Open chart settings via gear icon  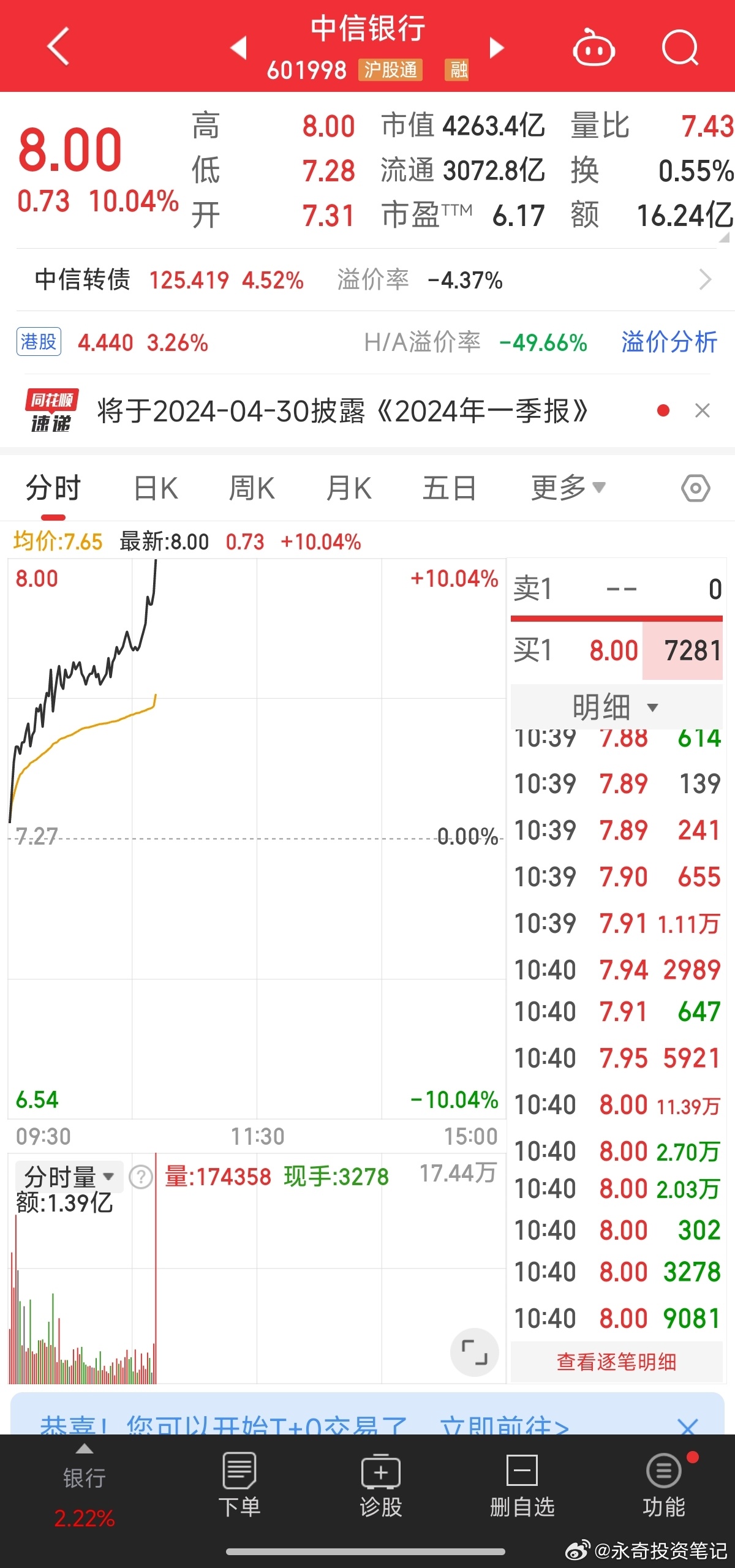(695, 487)
